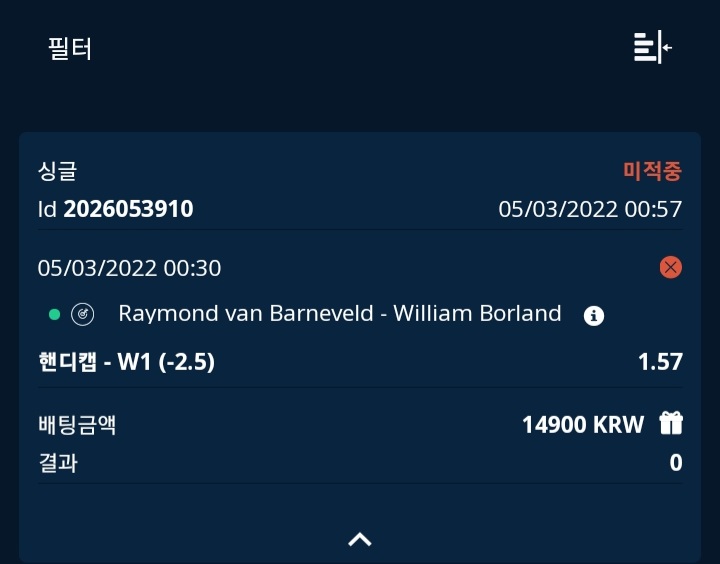Tap the collapse-all icon beside 필터
Viewport: 720px width, 564px height.
652,47
